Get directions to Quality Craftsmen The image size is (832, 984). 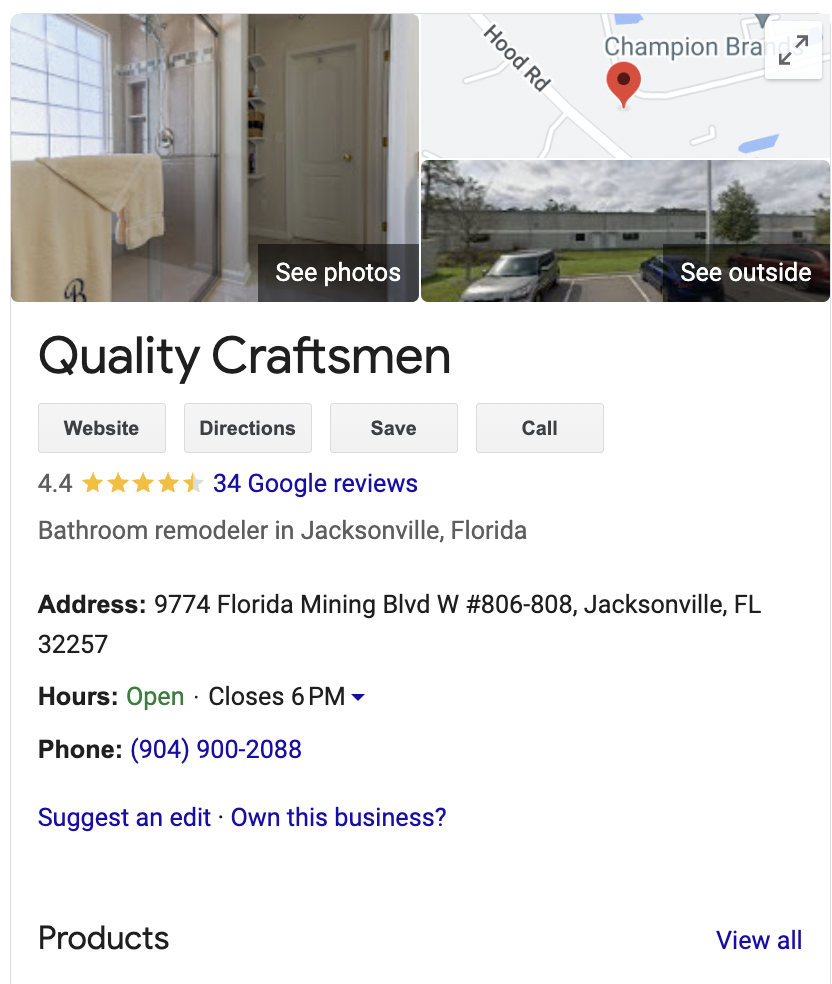point(247,428)
